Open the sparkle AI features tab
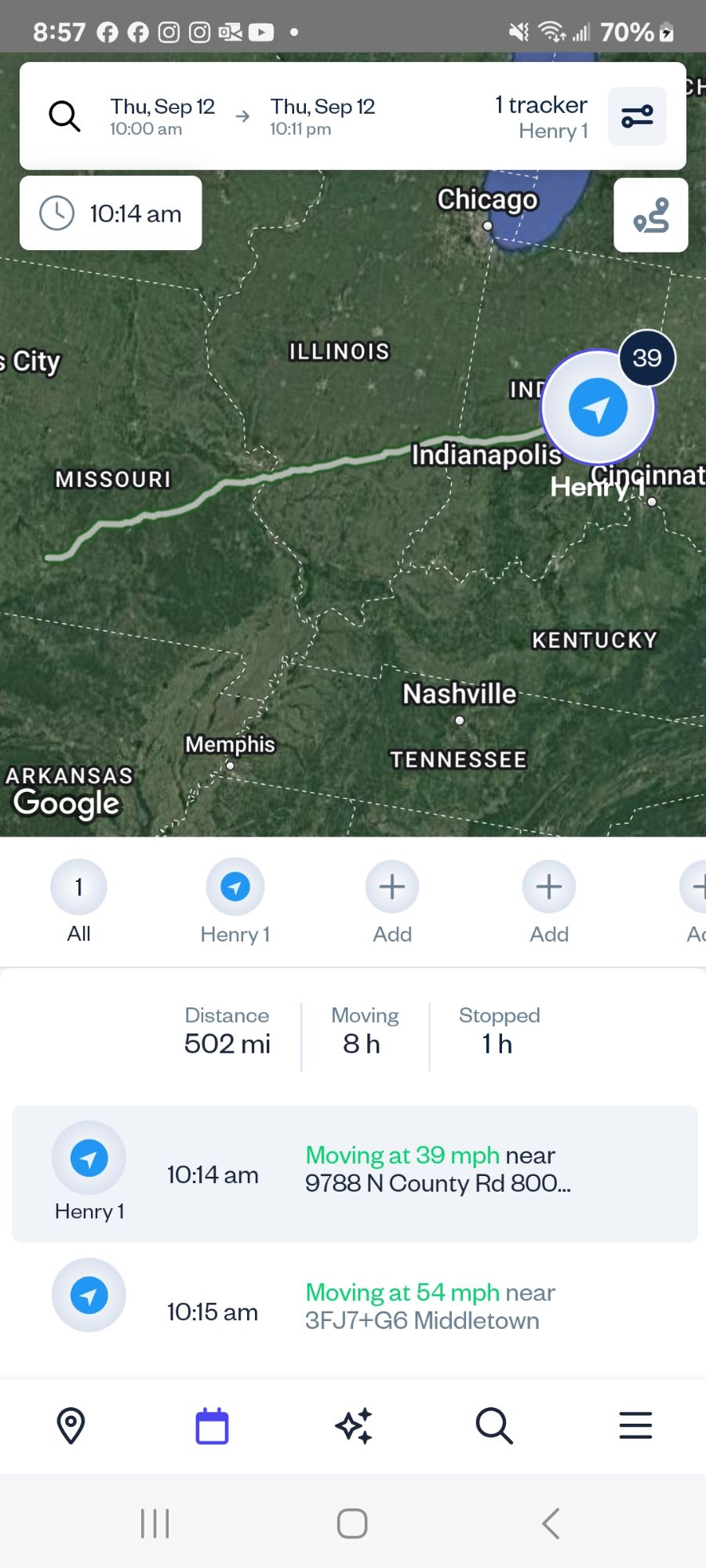 (353, 1425)
